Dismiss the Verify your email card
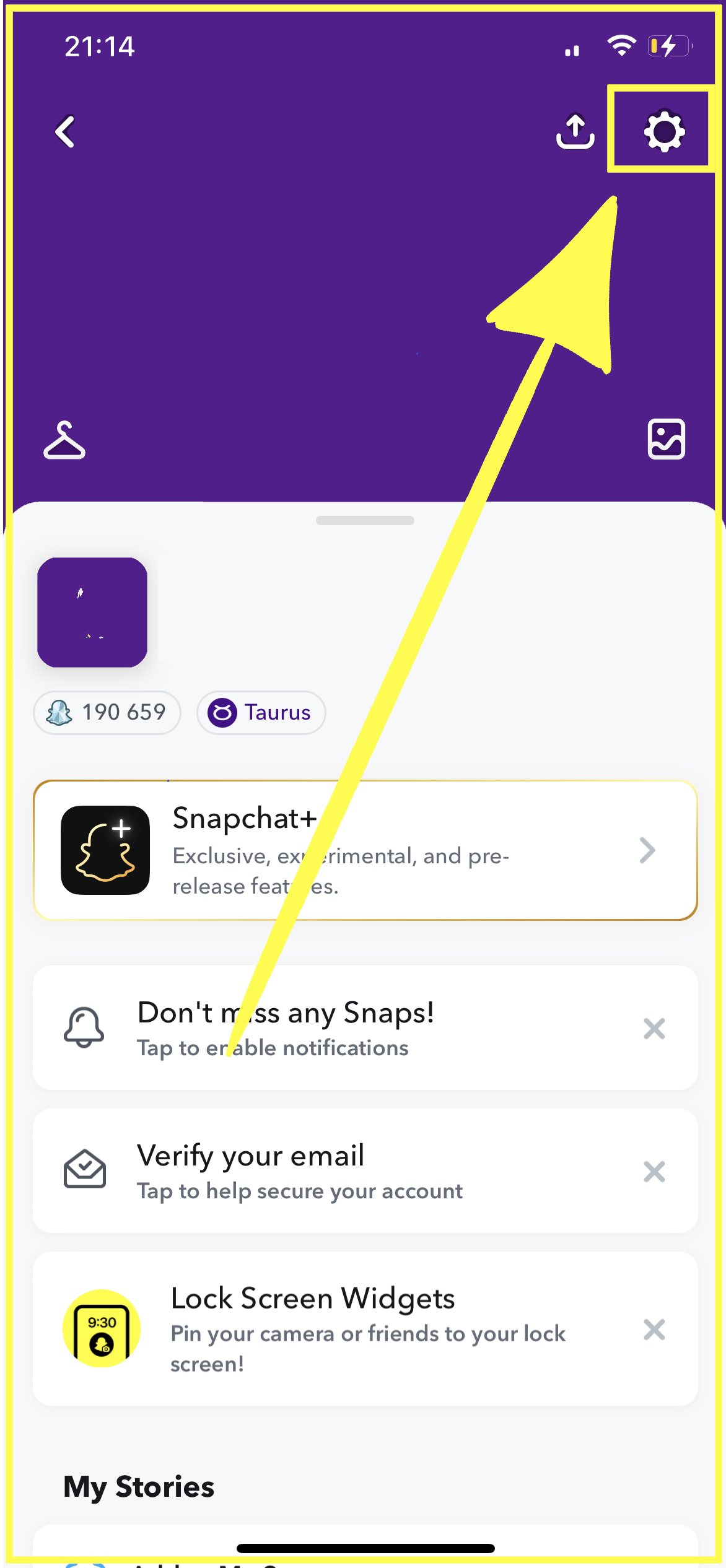 coord(654,1172)
